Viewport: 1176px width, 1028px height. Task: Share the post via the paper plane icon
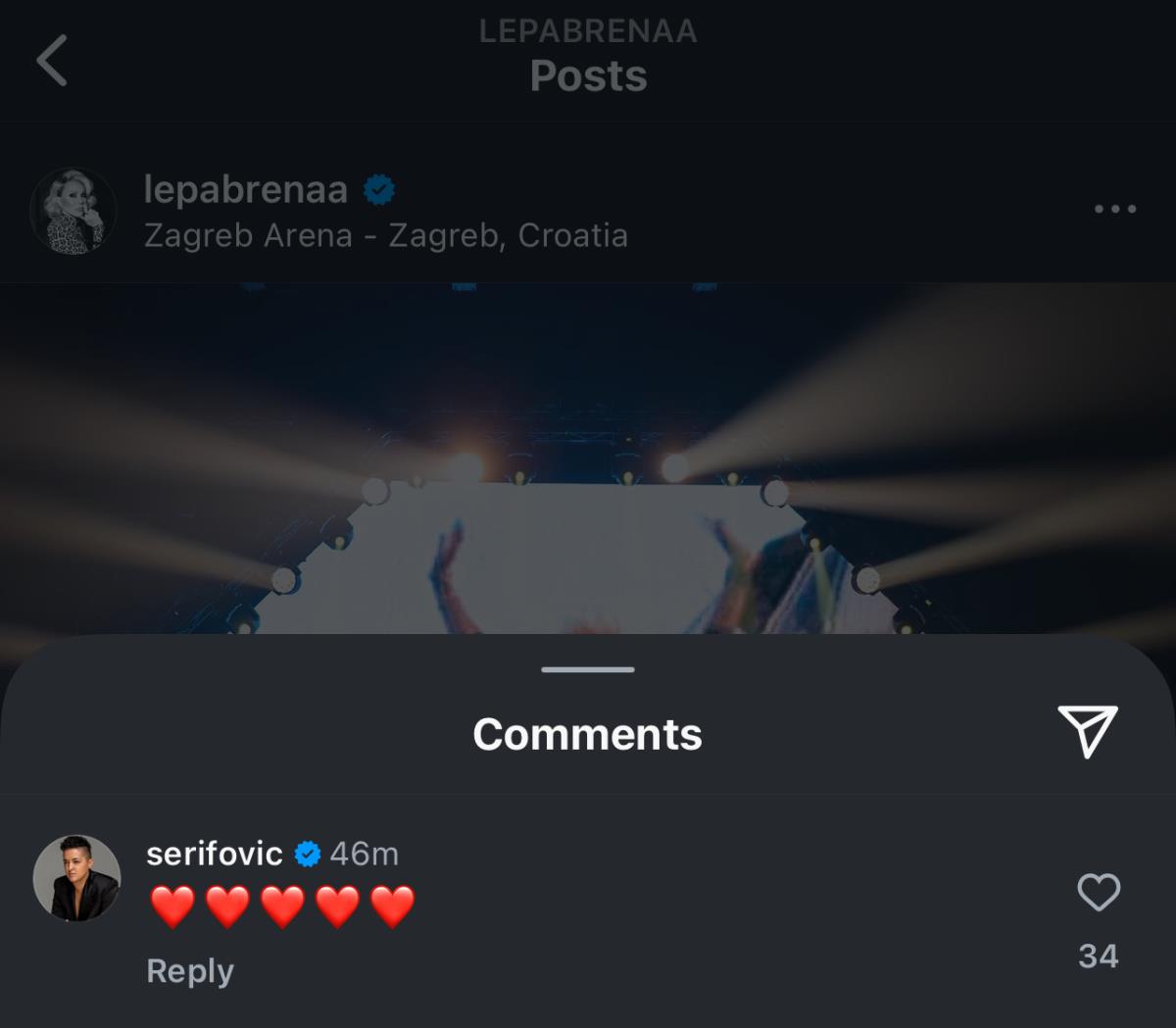(1088, 731)
